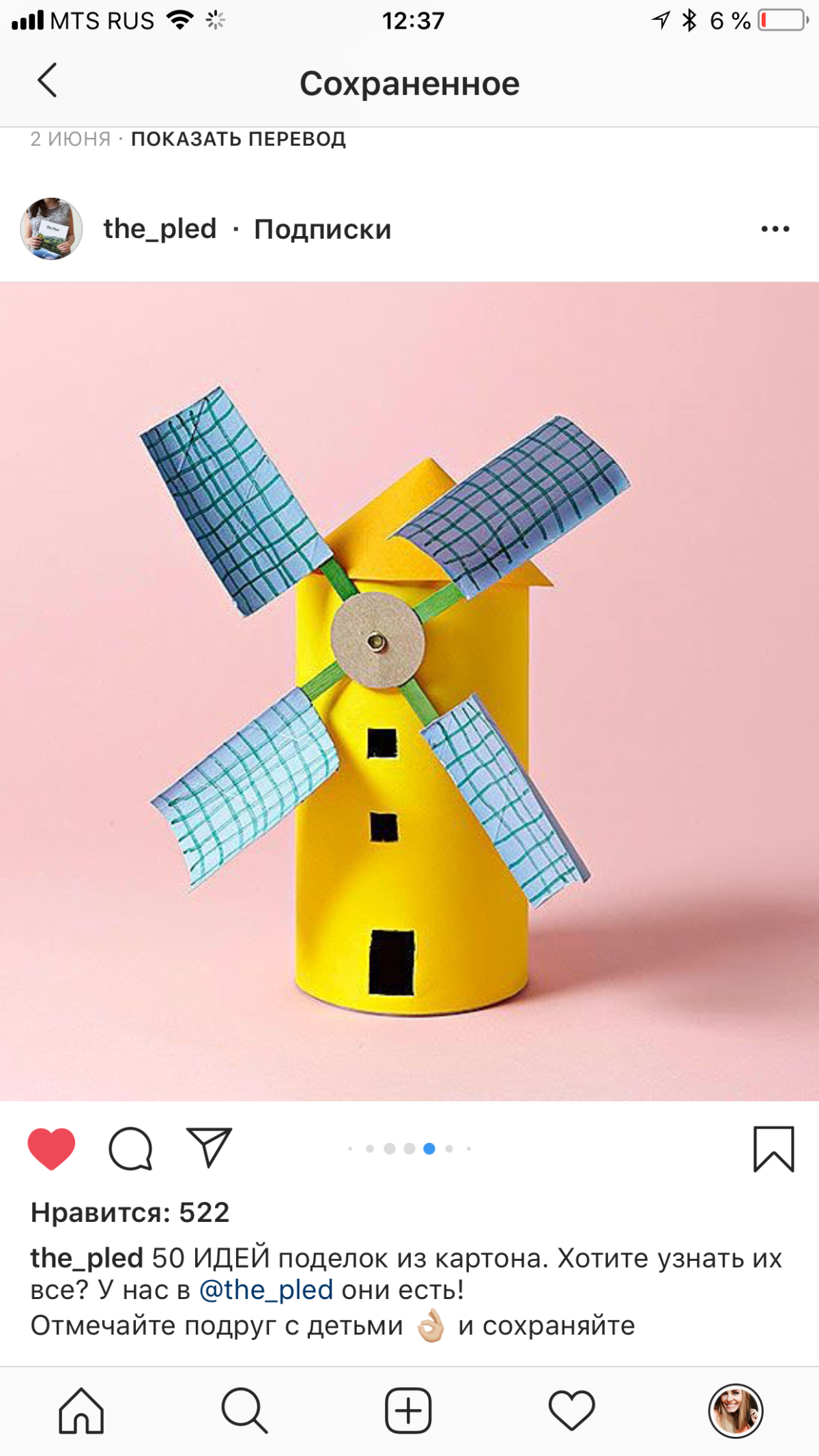Remove the post from saved using the bookmark
819x1456 pixels.
click(773, 1149)
